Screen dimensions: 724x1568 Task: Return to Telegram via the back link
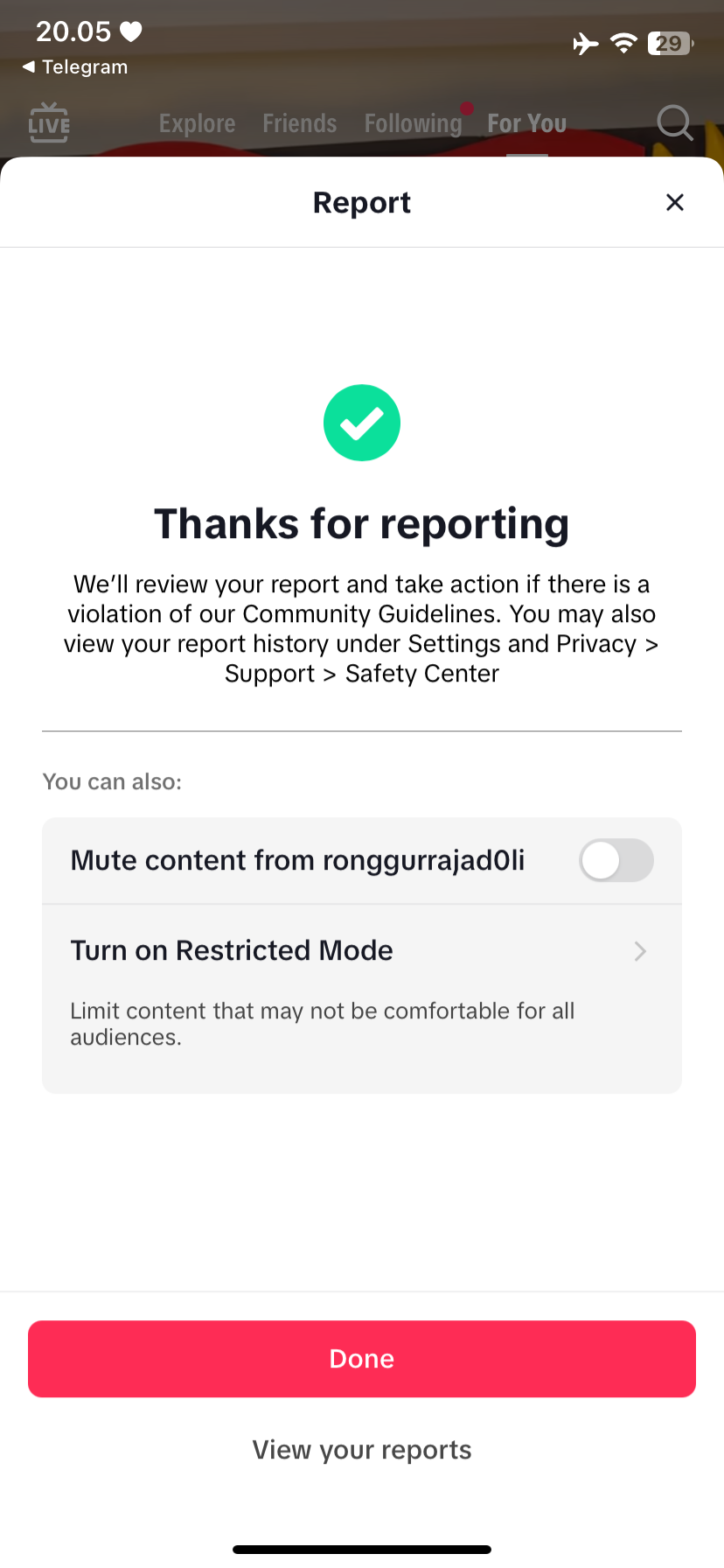click(x=75, y=67)
